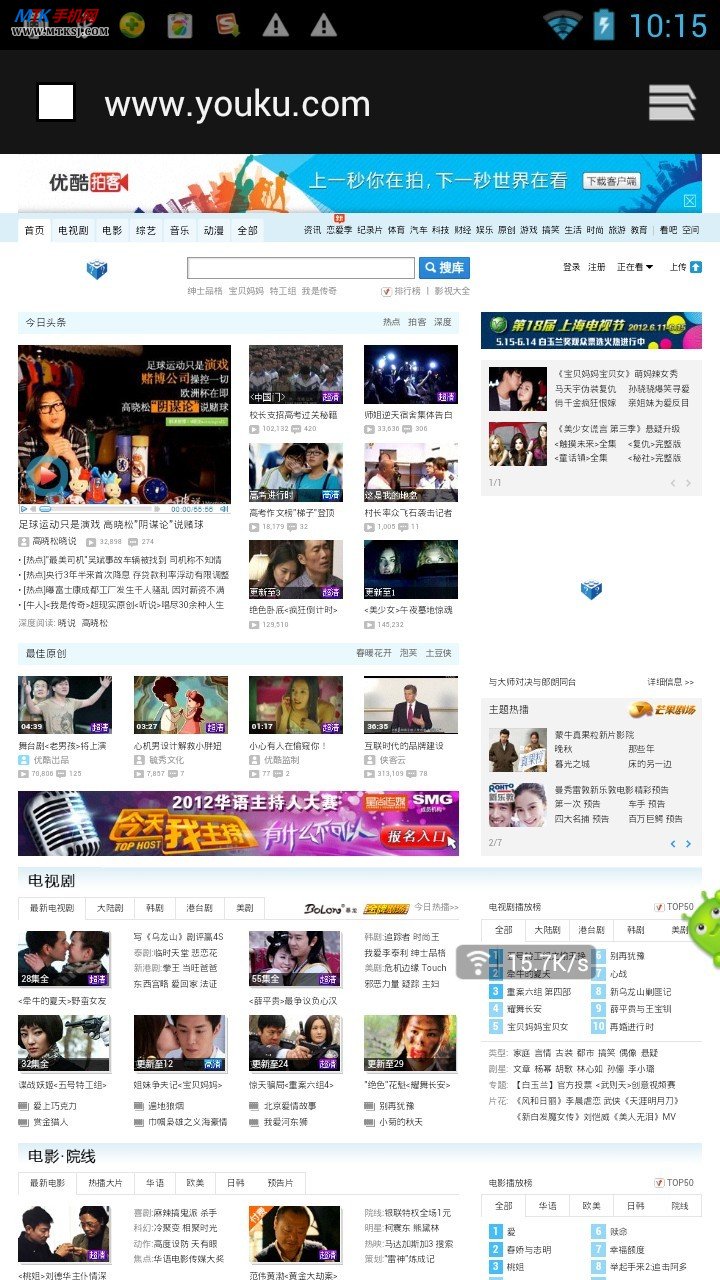The height and width of the screenshot is (1280, 720).
Task: Tap the stop loading square button
Action: point(56,102)
